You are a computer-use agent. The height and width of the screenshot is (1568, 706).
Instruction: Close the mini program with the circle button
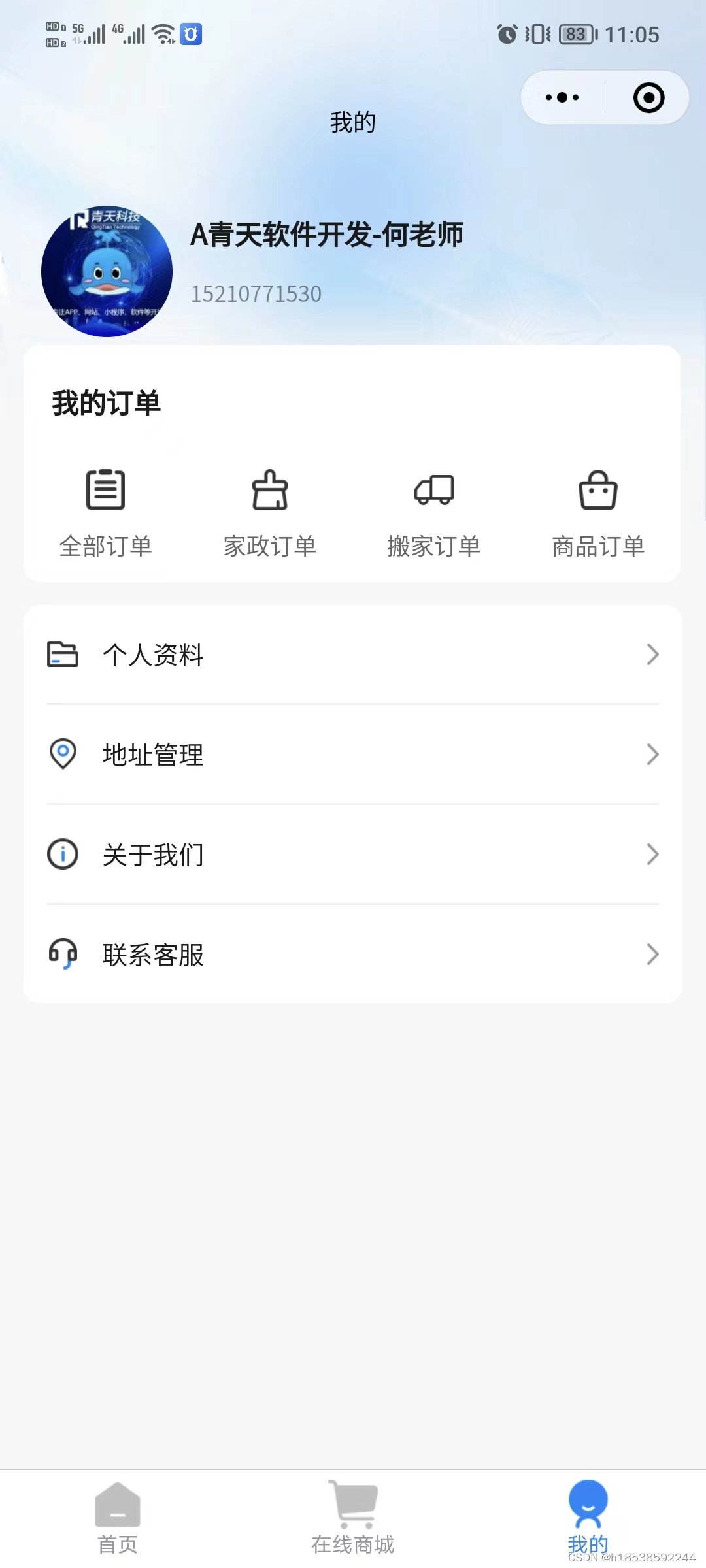[648, 98]
